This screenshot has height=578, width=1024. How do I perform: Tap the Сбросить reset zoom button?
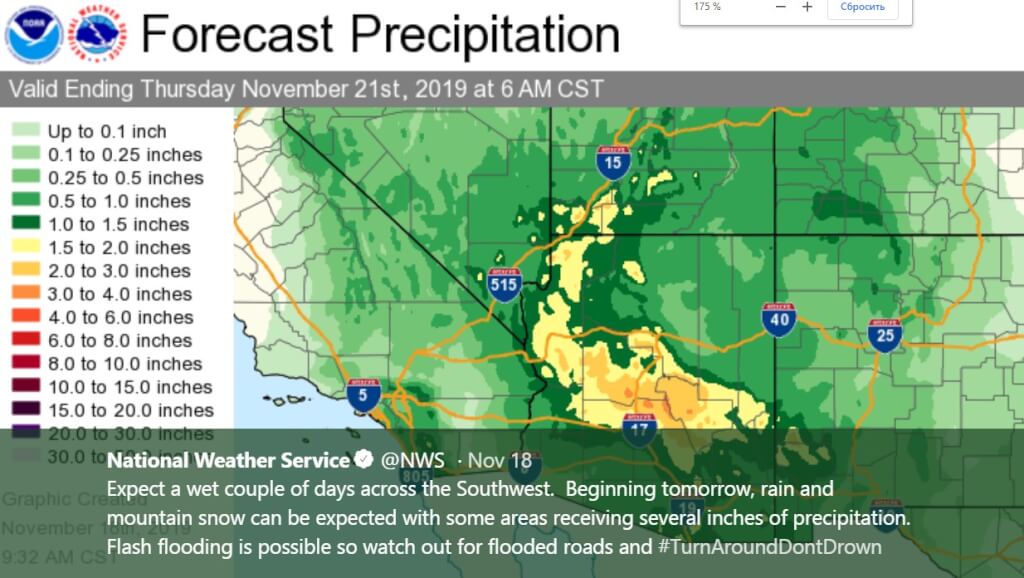click(x=861, y=7)
